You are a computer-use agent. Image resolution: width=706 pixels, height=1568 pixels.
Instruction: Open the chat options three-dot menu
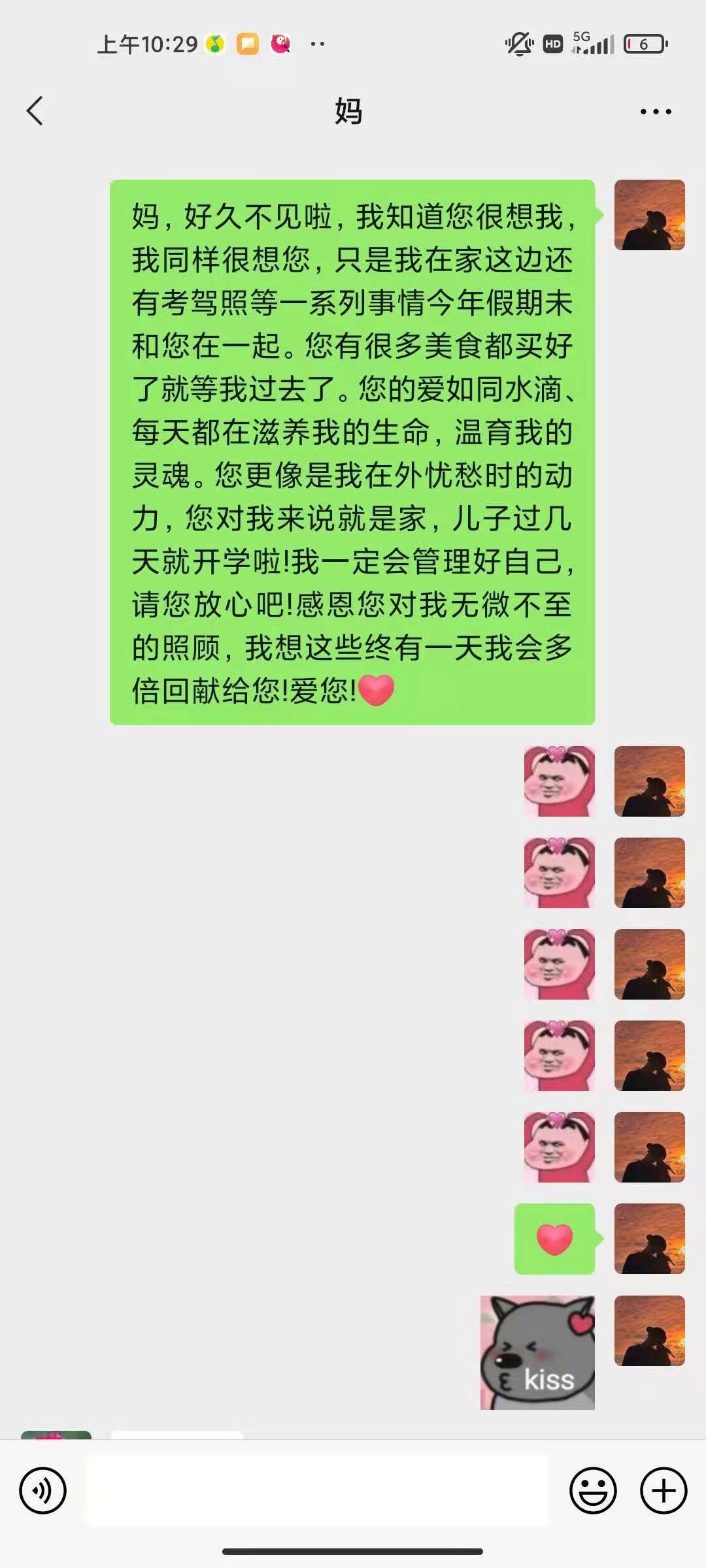click(x=655, y=112)
